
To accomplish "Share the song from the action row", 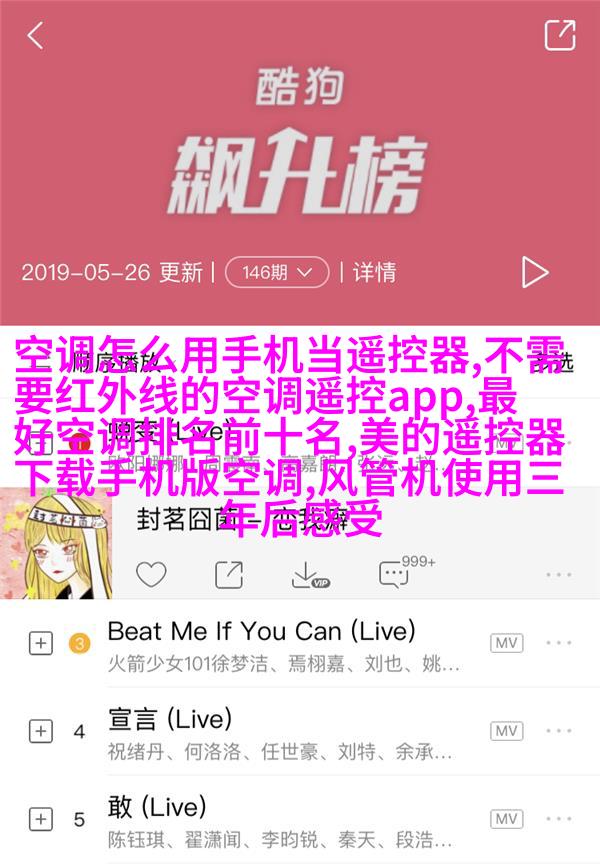I will point(229,574).
